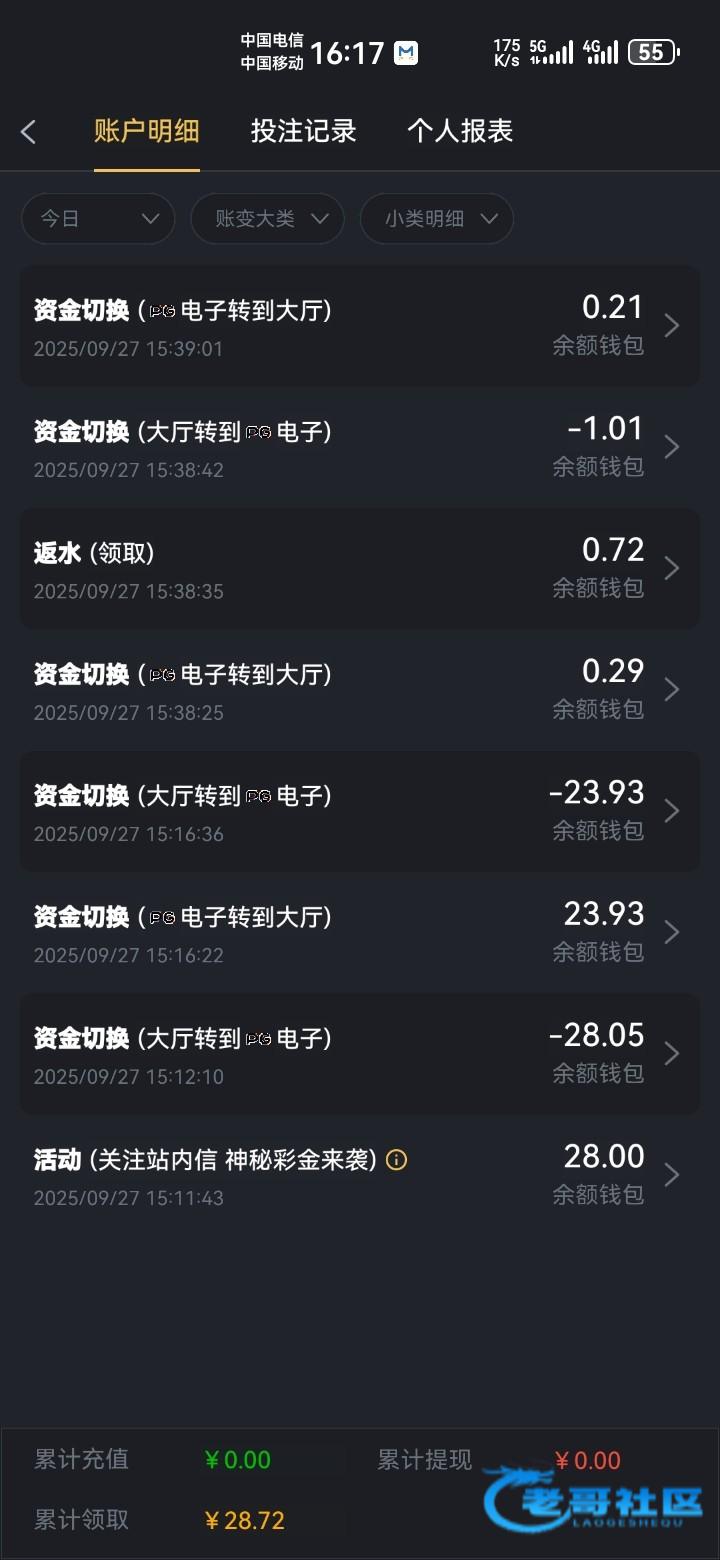This screenshot has width=720, height=1560.
Task: Open the -28.05 transfer record at 15:12:10
Action: pyautogui.click(x=360, y=1054)
